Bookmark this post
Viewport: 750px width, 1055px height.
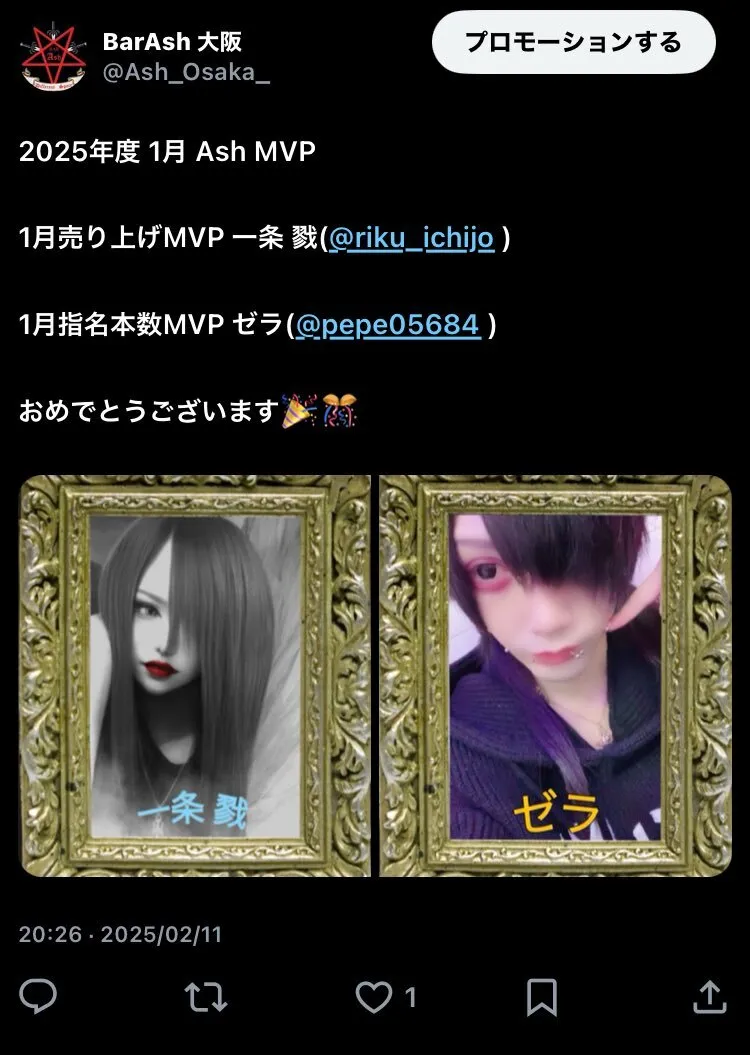click(x=541, y=995)
